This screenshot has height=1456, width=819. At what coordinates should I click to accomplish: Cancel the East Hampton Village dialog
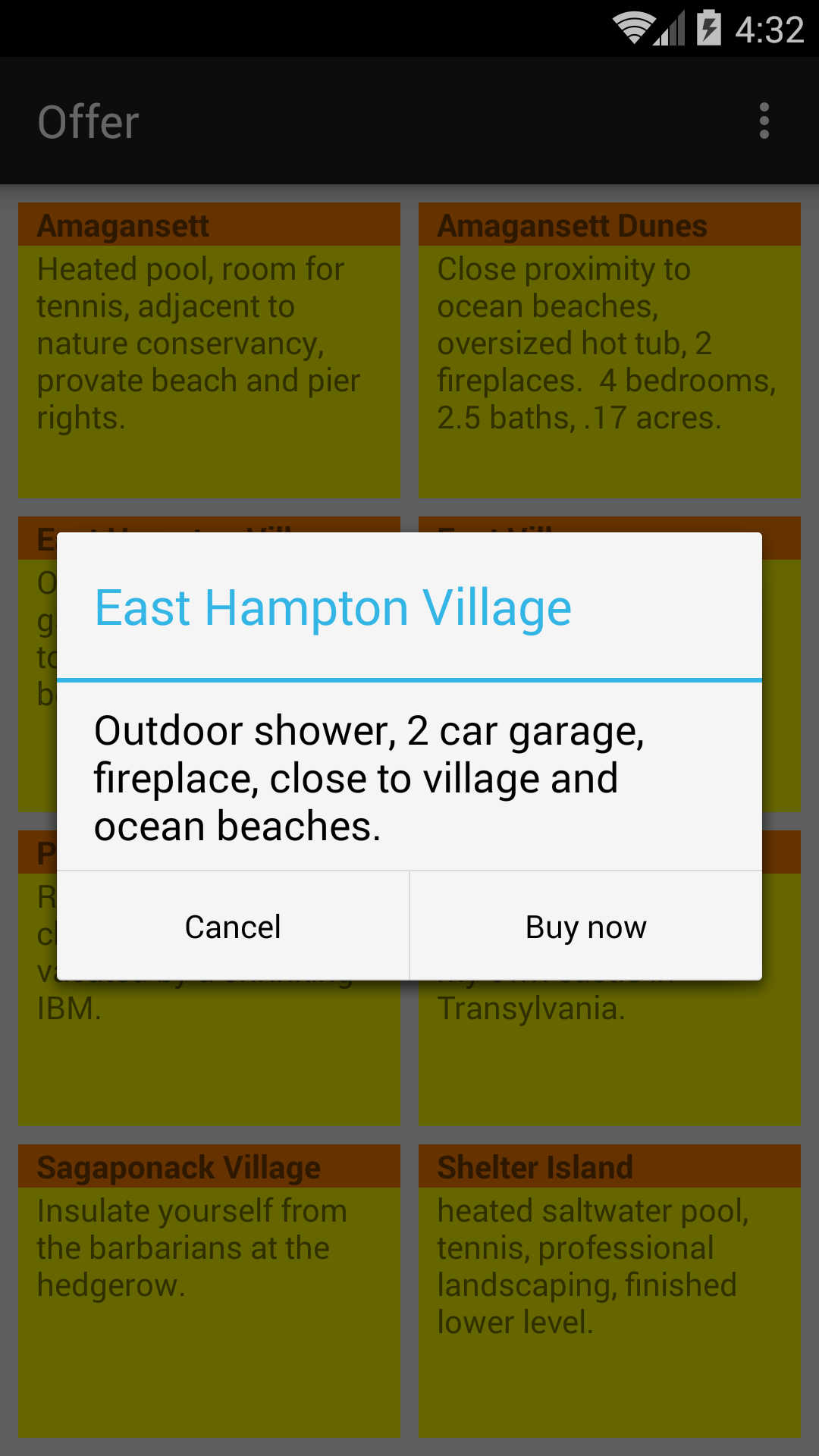[233, 926]
